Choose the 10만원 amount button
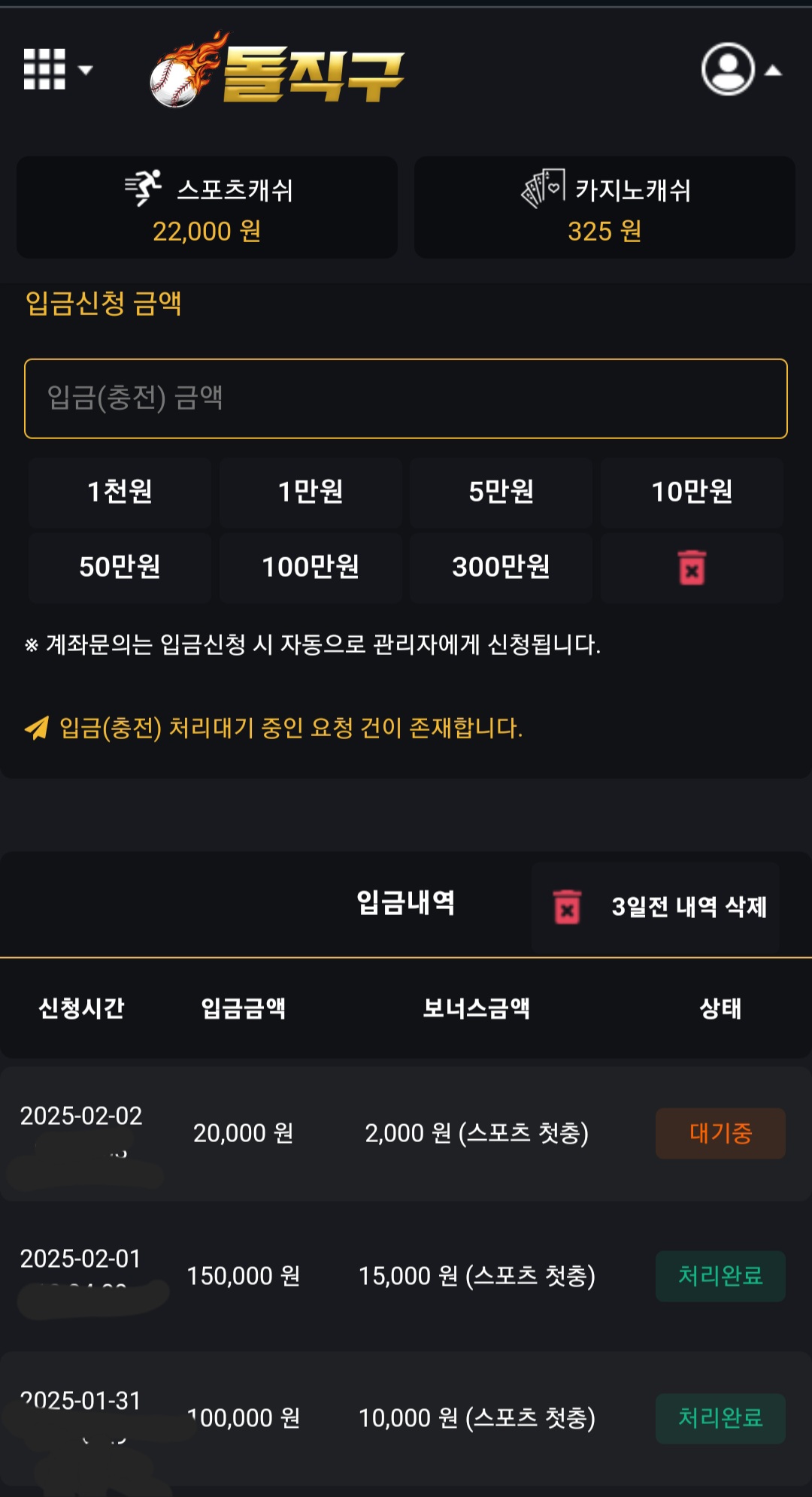The width and height of the screenshot is (812, 1497). point(692,492)
